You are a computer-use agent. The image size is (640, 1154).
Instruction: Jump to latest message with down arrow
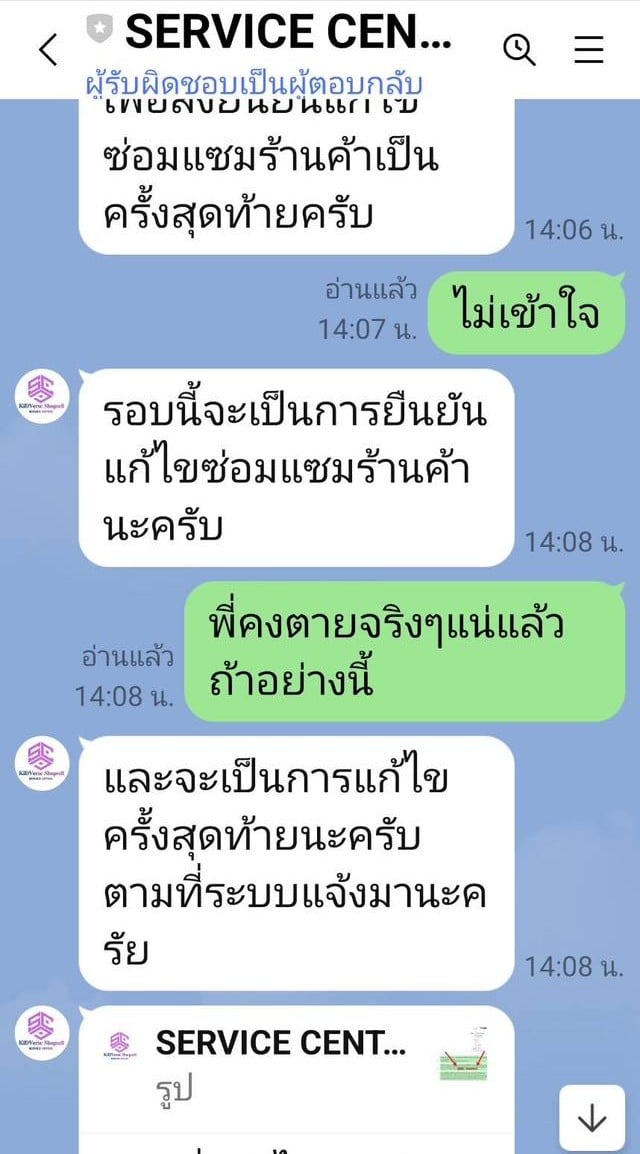[x=592, y=1118]
